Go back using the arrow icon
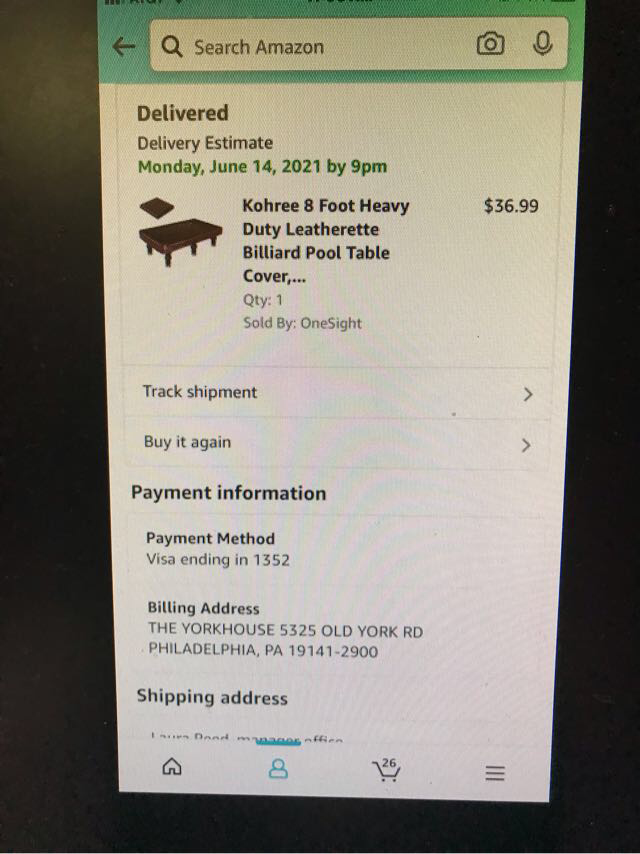The width and height of the screenshot is (640, 854). 124,47
